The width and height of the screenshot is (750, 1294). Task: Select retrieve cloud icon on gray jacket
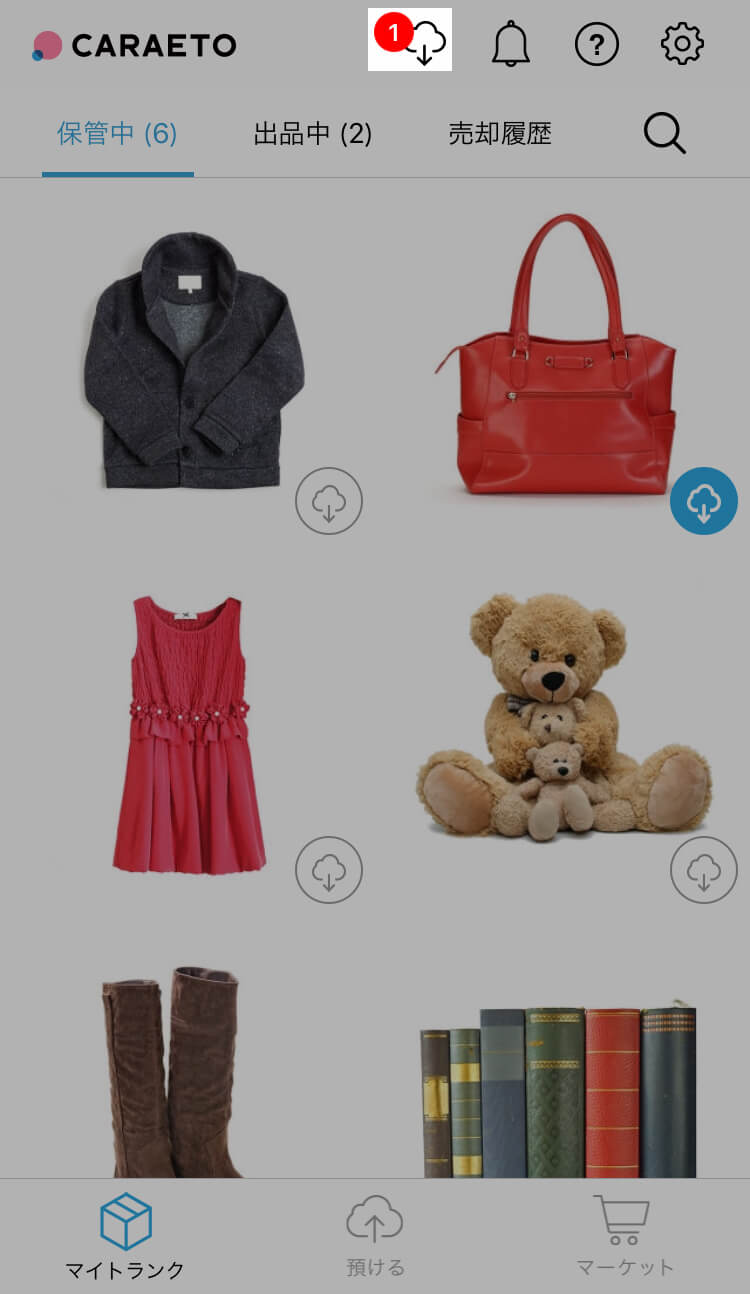click(328, 501)
